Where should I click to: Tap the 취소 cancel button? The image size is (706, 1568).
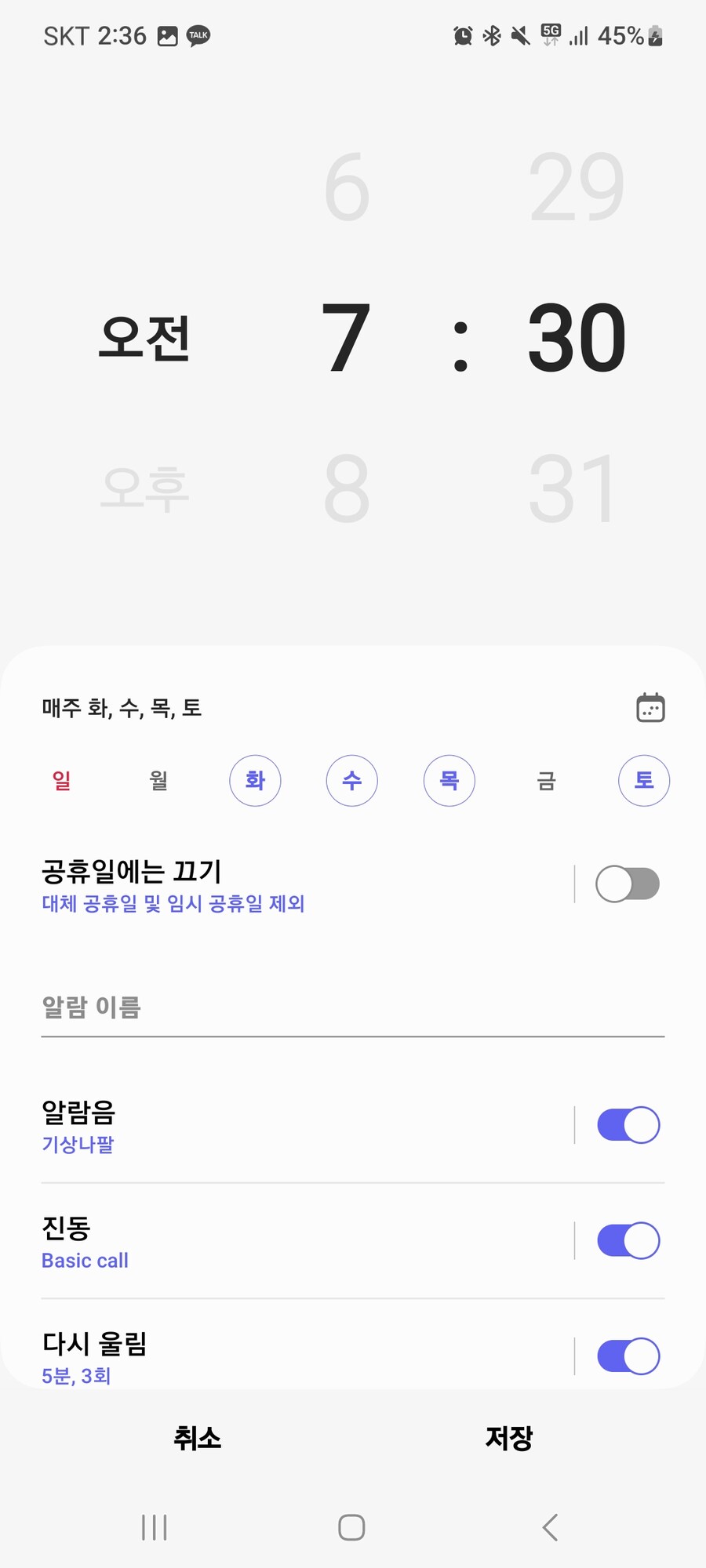[x=196, y=1439]
